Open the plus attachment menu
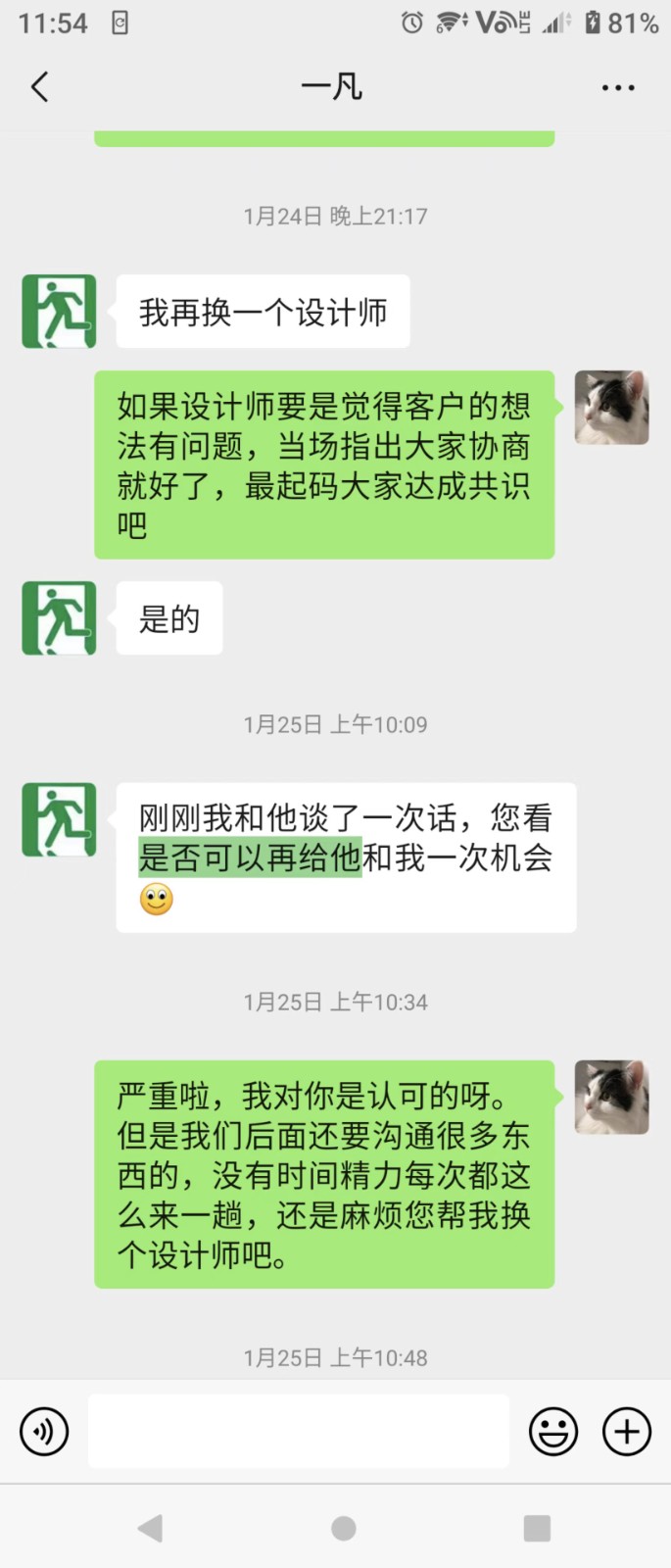The image size is (671, 1568). pos(627,1432)
